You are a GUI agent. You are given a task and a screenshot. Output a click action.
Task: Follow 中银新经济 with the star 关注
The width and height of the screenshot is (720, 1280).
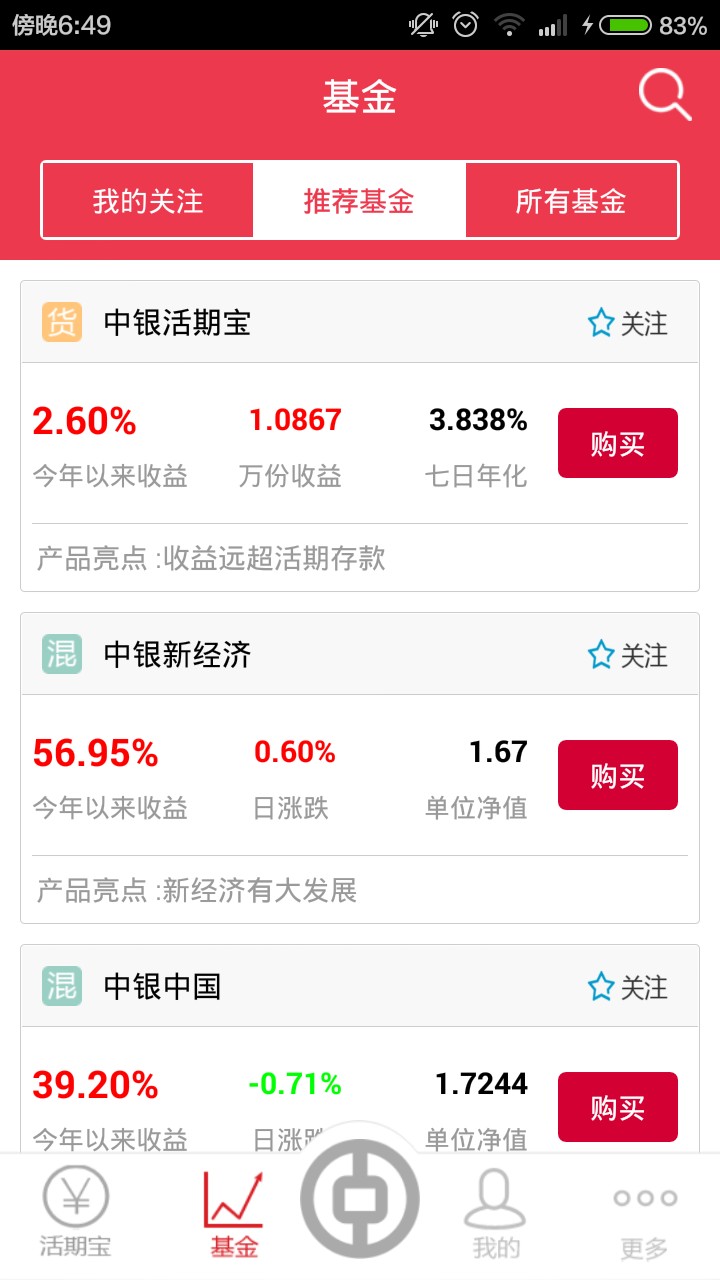tap(627, 655)
